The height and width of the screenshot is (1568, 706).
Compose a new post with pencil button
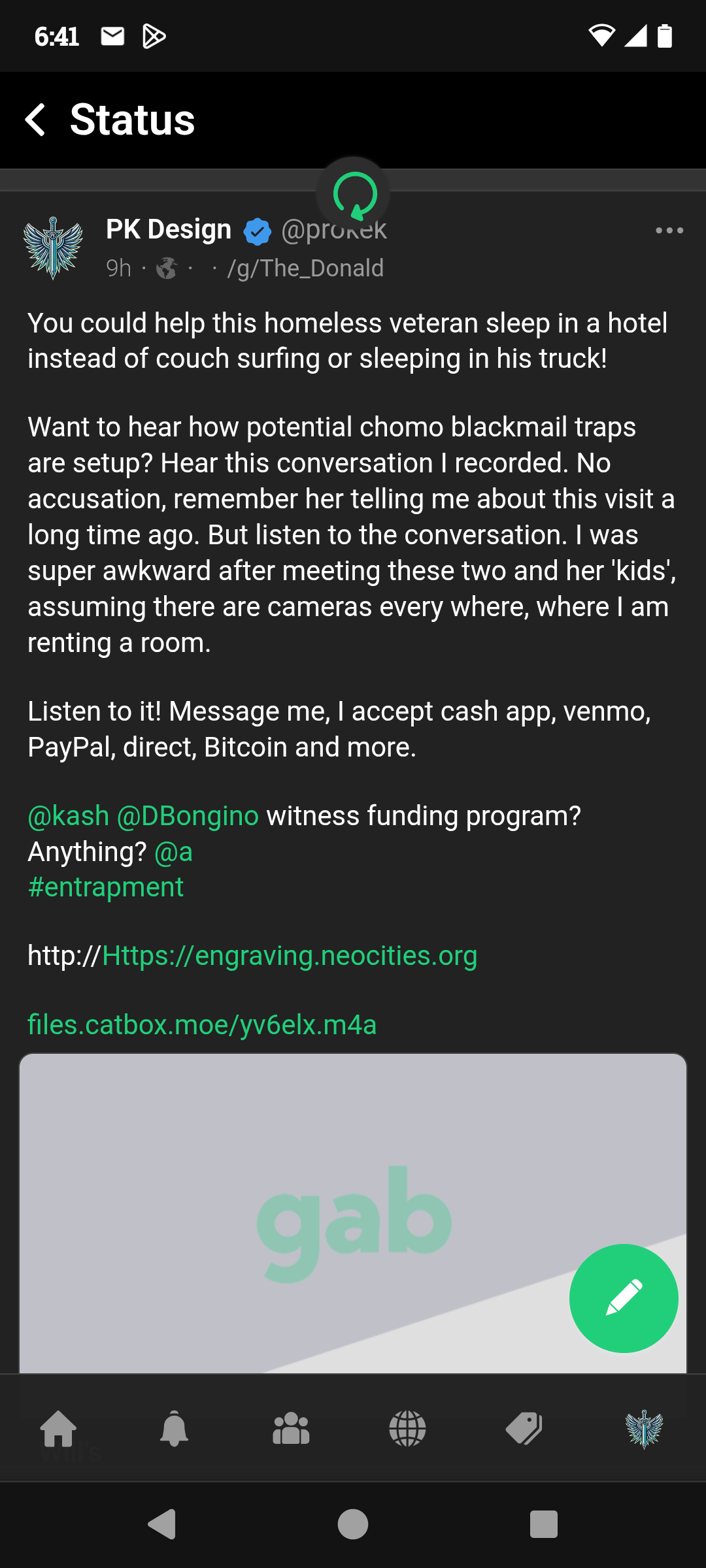(x=624, y=1298)
